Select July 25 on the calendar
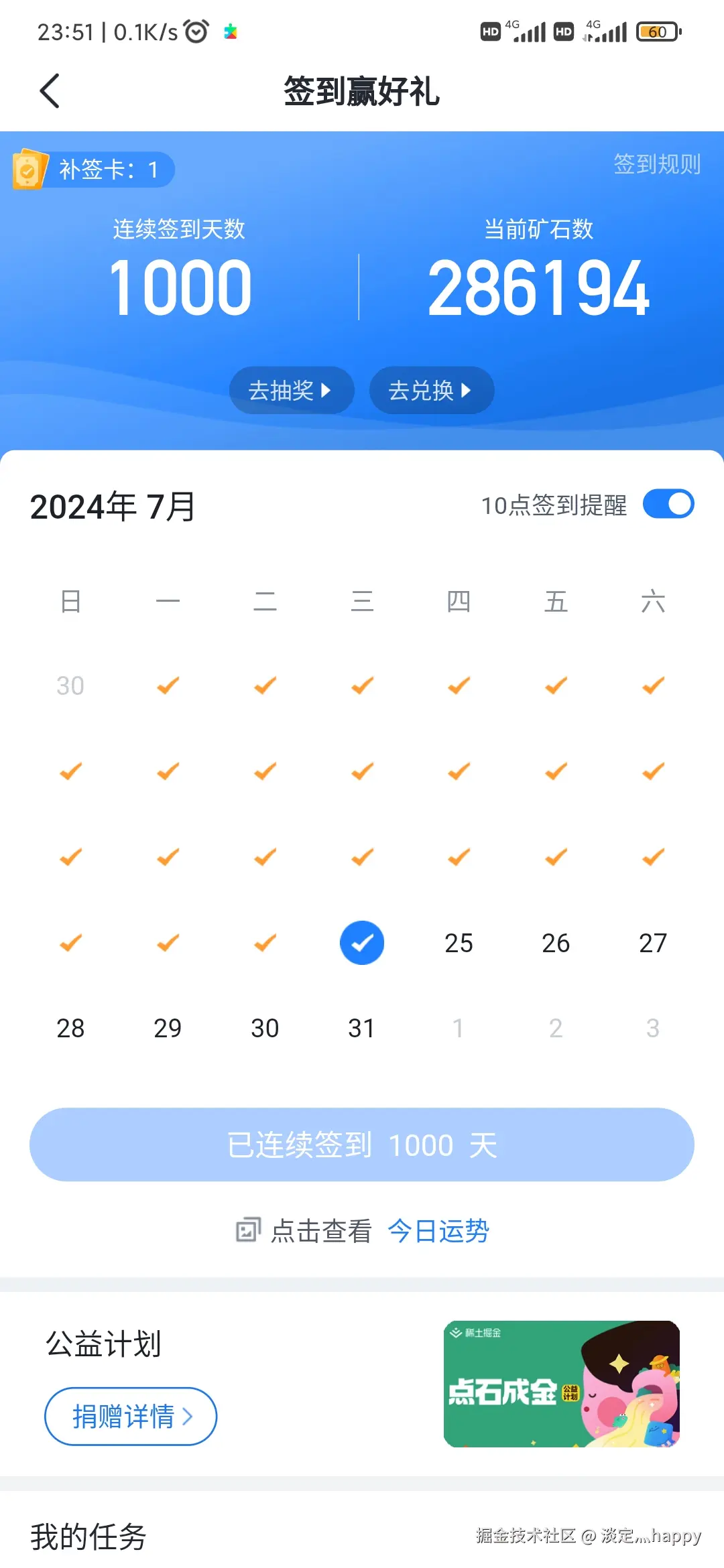 click(x=458, y=943)
